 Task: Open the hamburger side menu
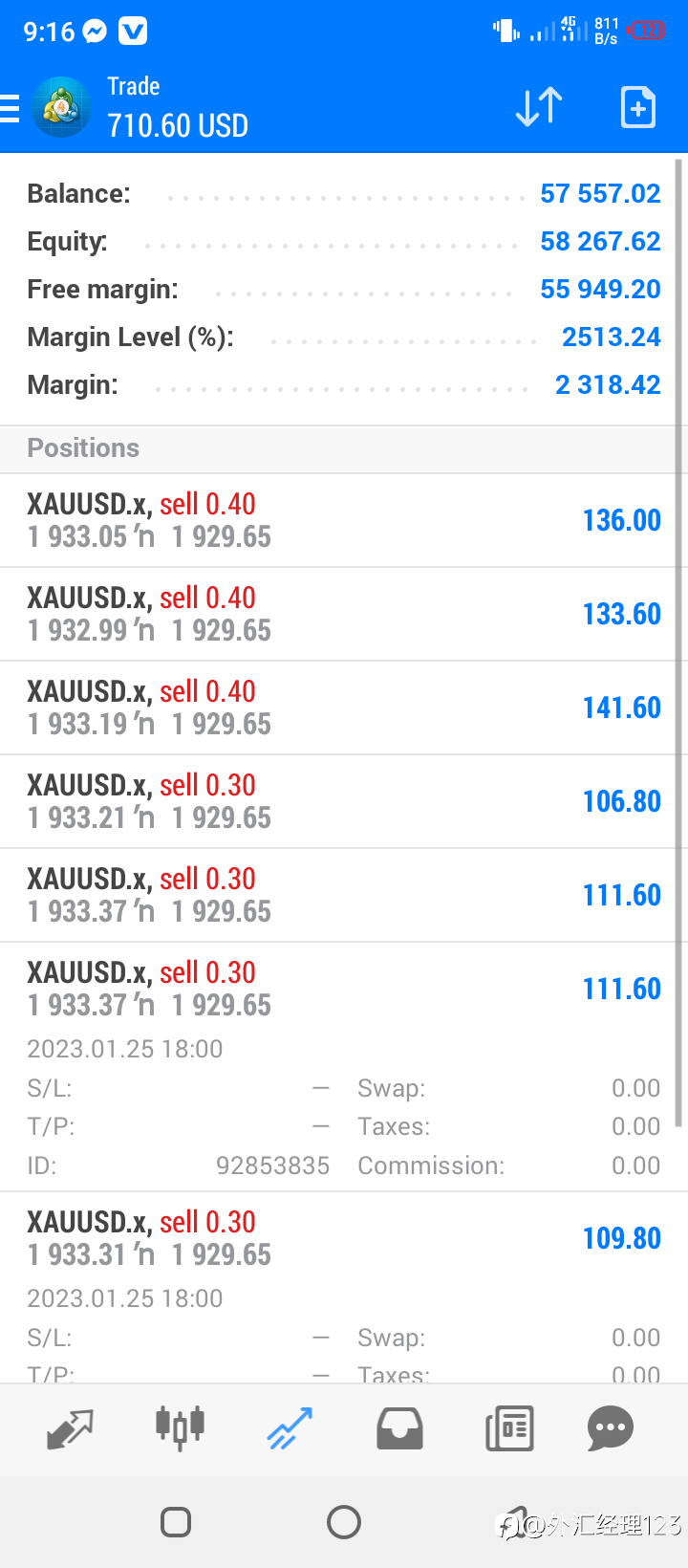[10, 108]
